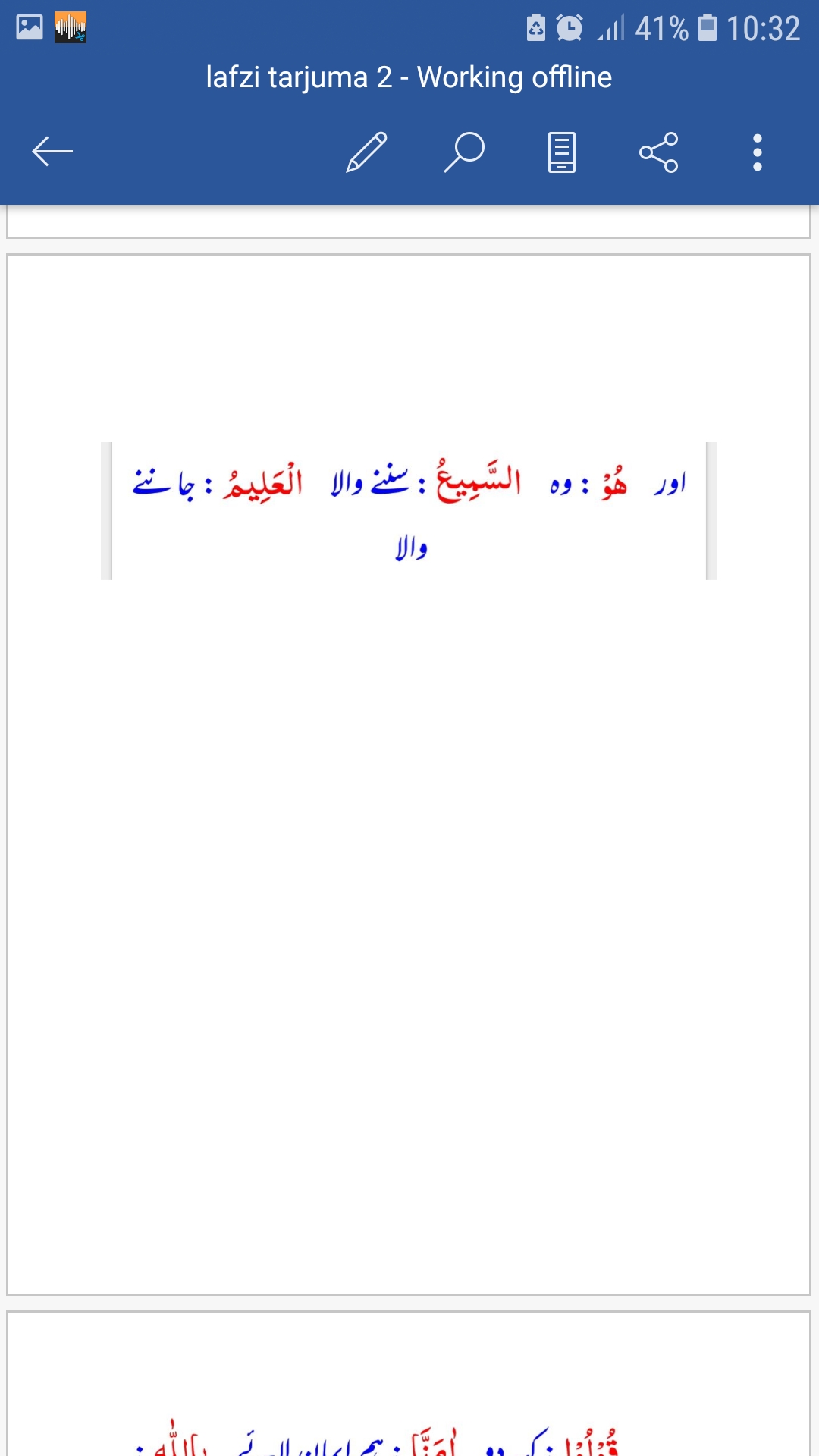The image size is (819, 1456).
Task: Tap the pencil icon to edit document
Action: pos(367,152)
